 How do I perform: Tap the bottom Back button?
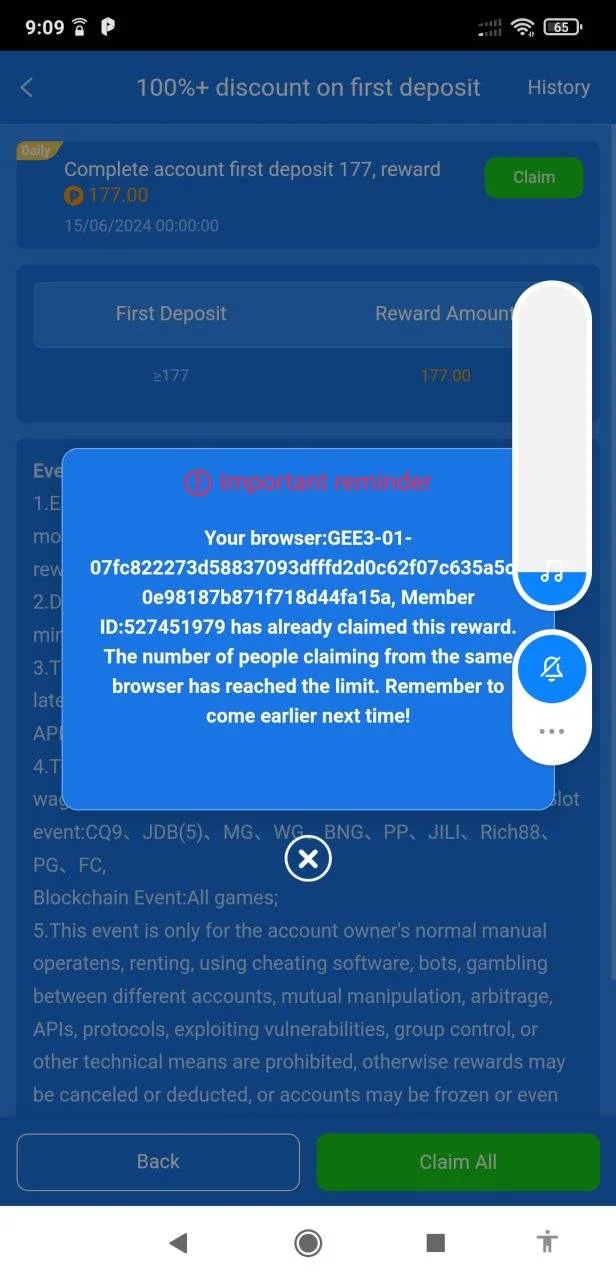[158, 1162]
